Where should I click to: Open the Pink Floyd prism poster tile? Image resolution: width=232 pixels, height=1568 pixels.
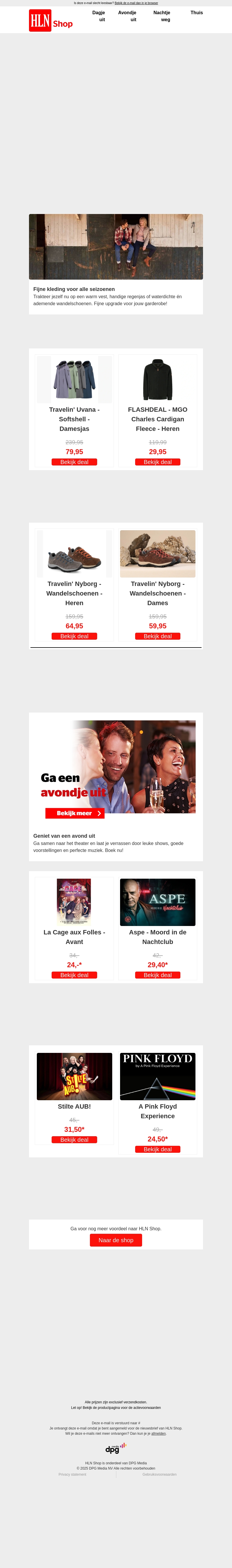[x=157, y=1076]
